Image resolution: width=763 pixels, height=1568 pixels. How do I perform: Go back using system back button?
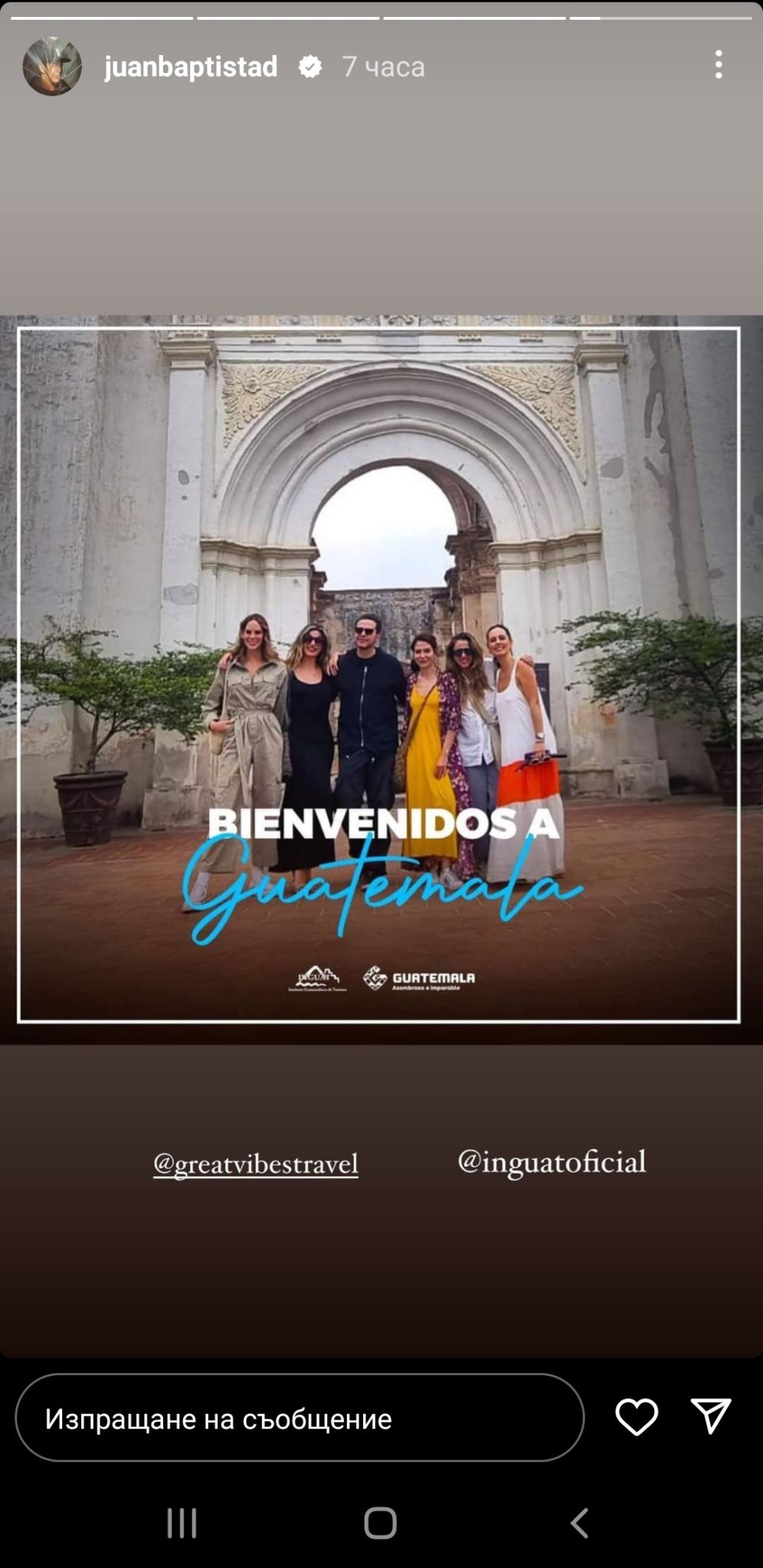[579, 1523]
